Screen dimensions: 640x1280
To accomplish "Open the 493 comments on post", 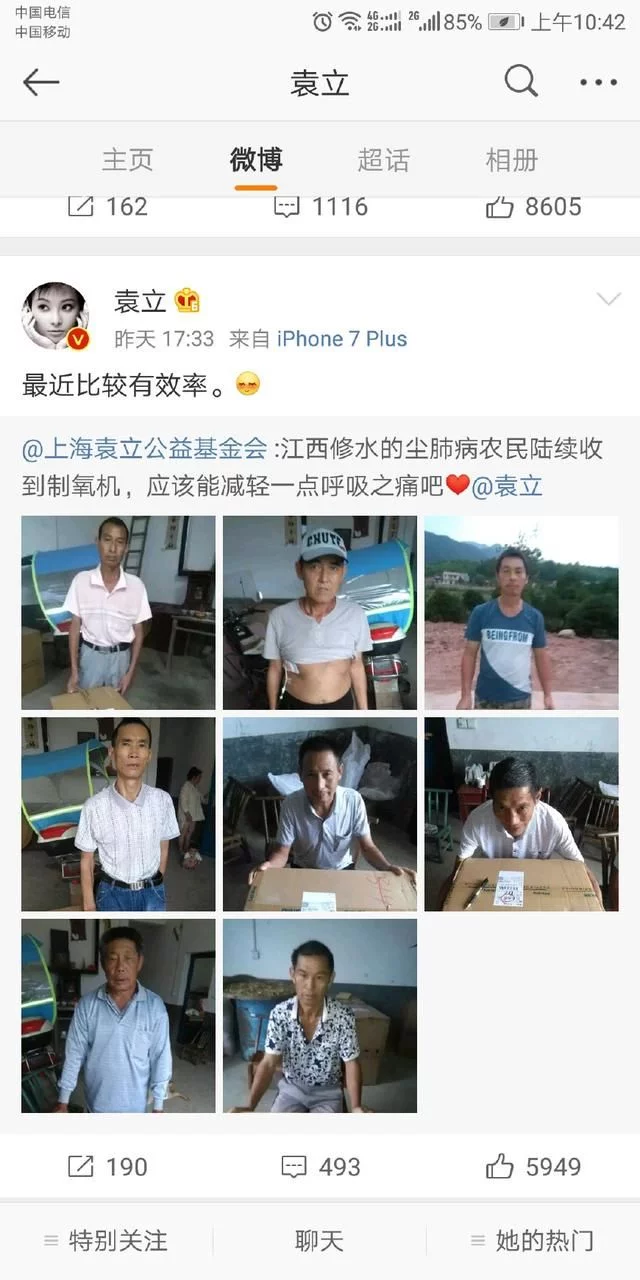I will pyautogui.click(x=320, y=1166).
